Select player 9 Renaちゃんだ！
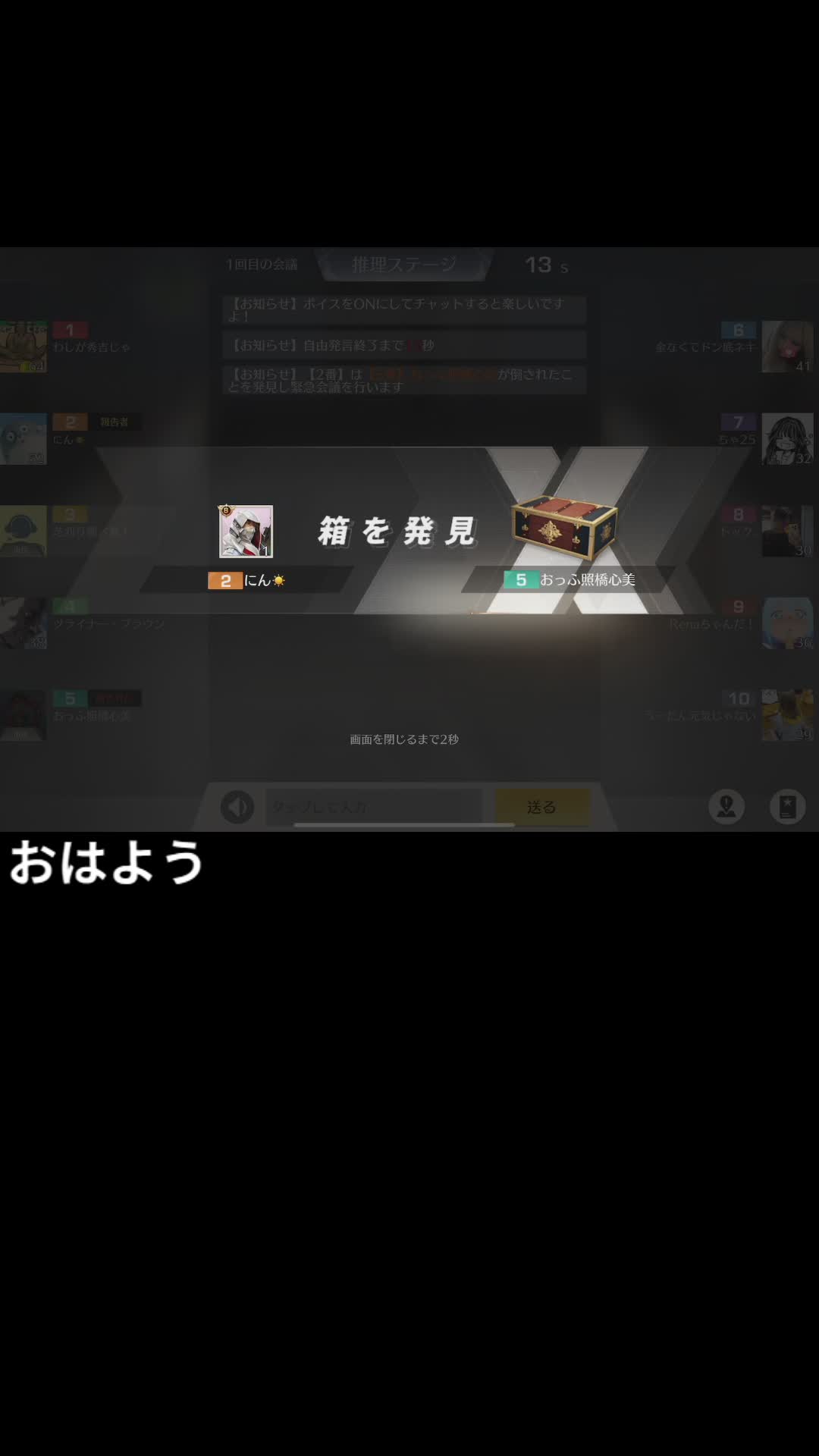This screenshot has width=819, height=1456. pyautogui.click(x=711, y=624)
